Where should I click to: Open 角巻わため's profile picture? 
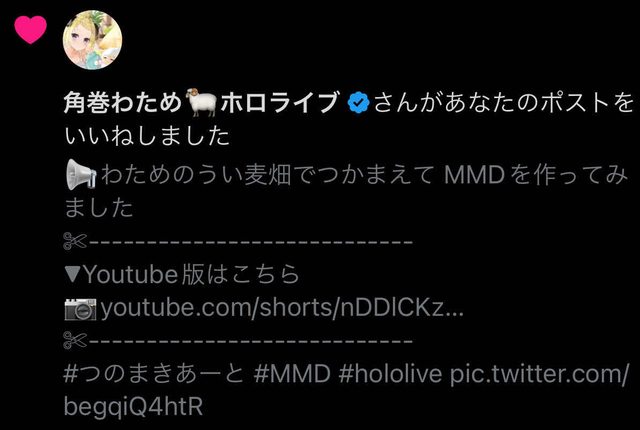[x=92, y=43]
